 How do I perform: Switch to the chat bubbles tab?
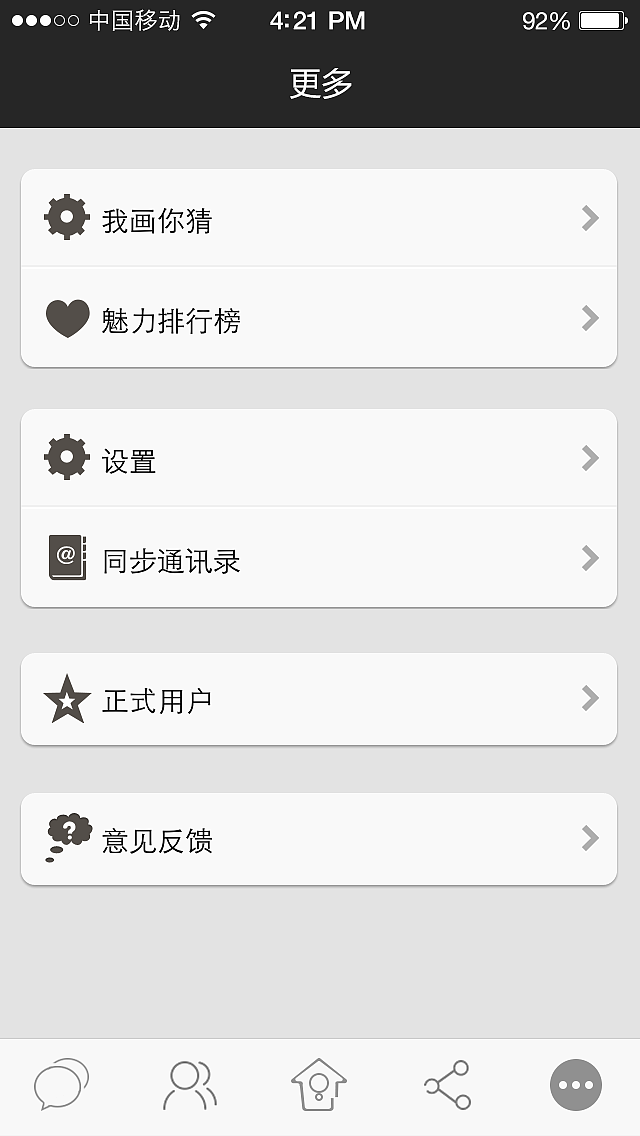(62, 1085)
